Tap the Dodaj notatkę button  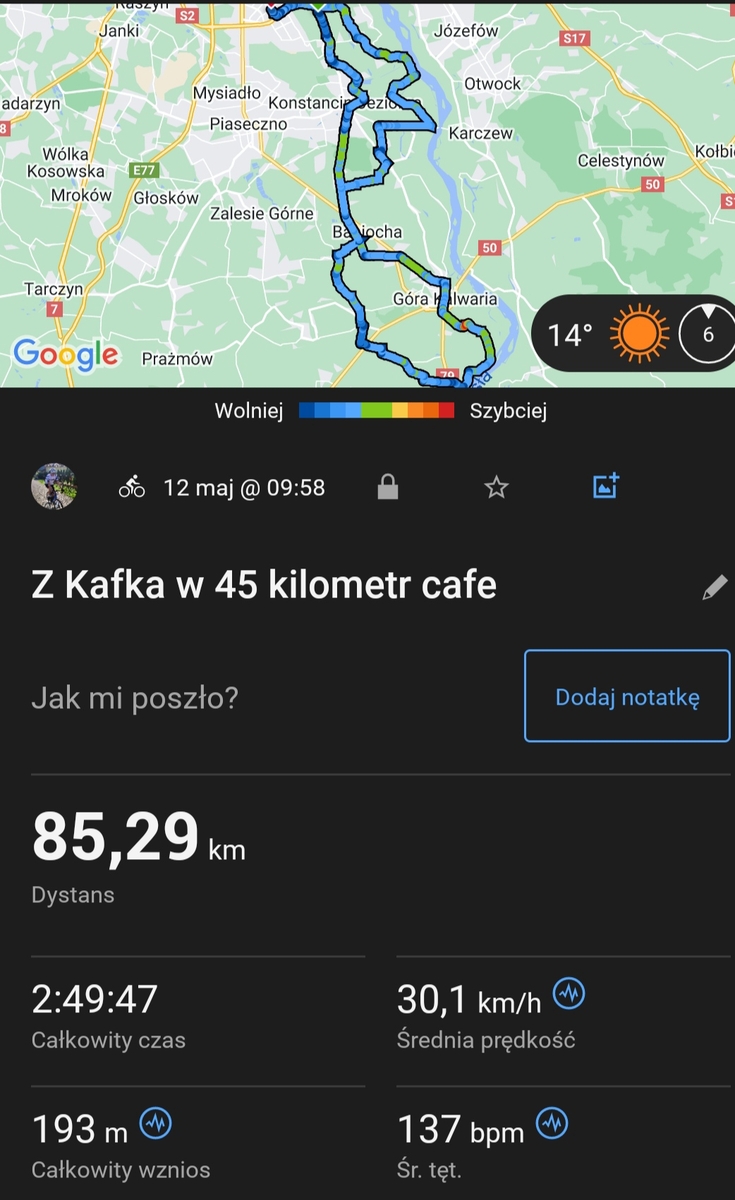click(627, 696)
